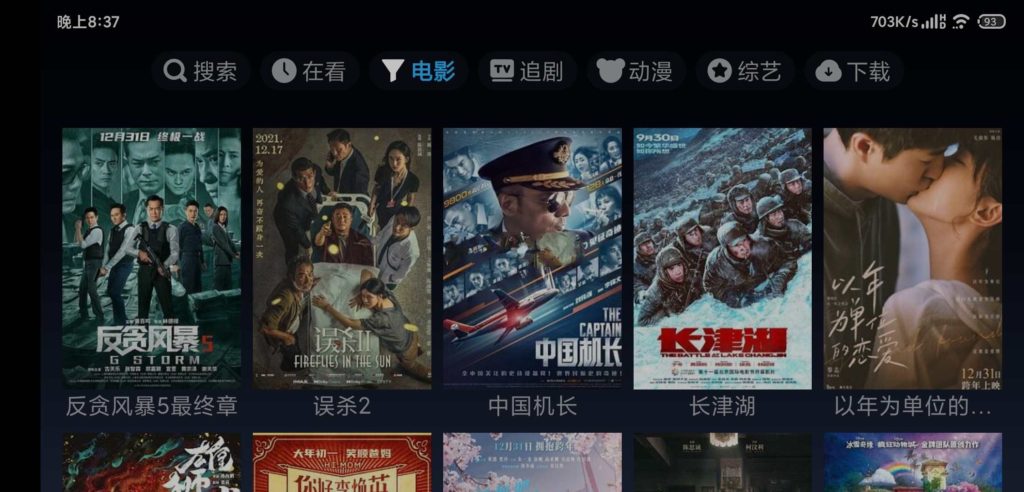Open the movie 误杀2

[x=342, y=258]
